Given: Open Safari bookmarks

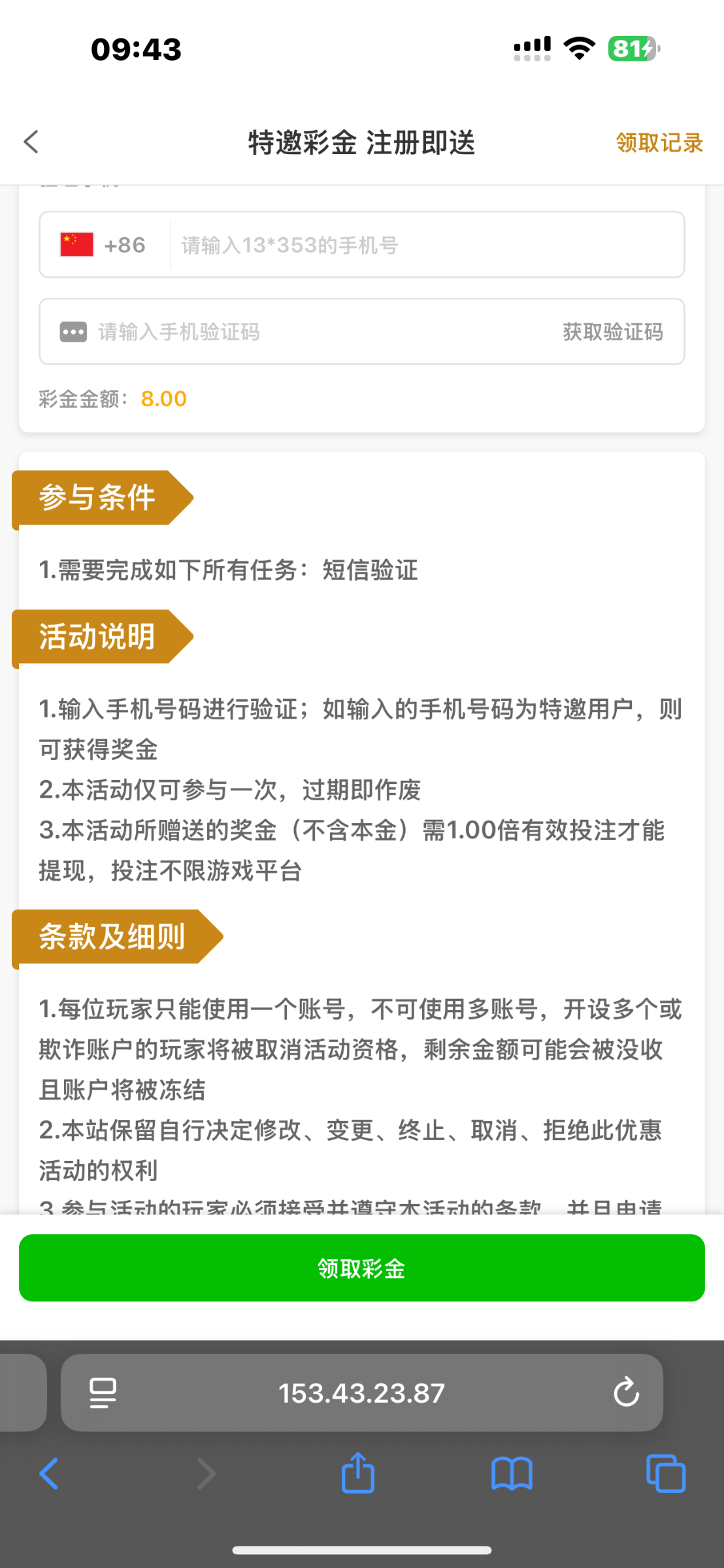Looking at the screenshot, I should tap(512, 1474).
